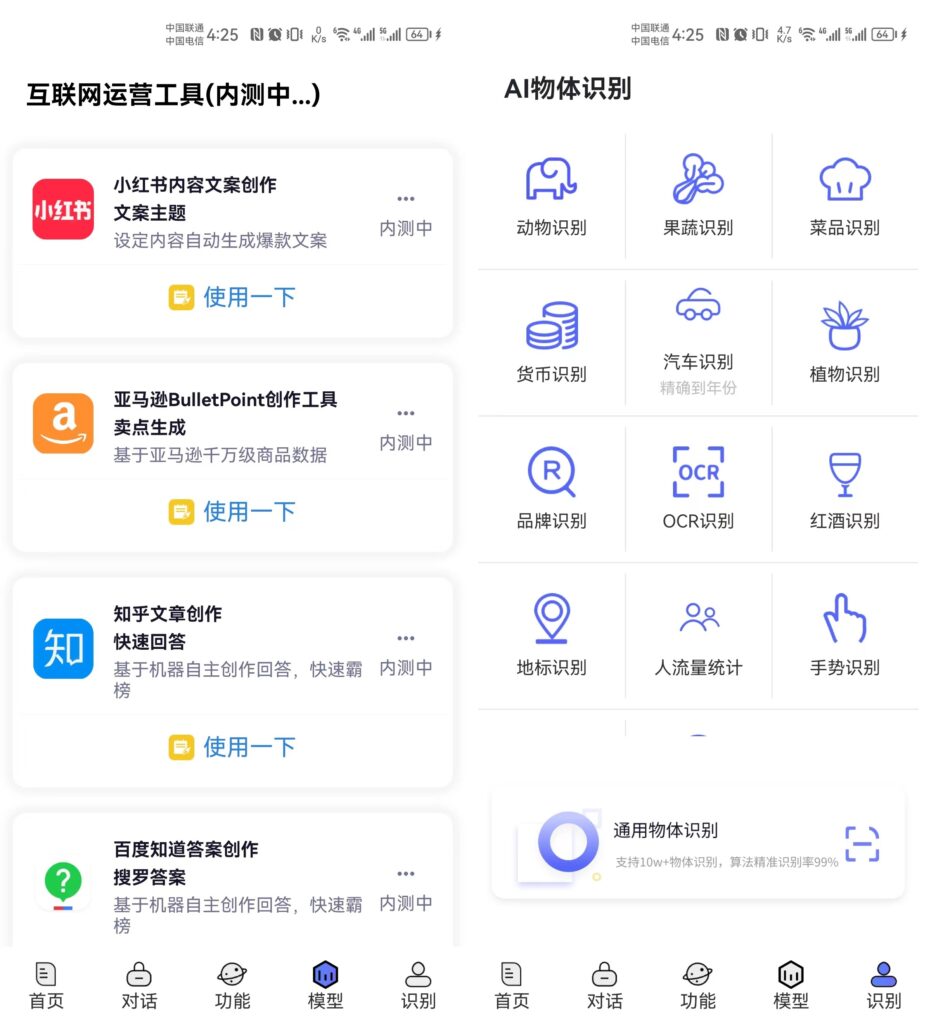Screen dimensions: 931x1024
Task: Expand options menu on 小红书内容文案创作 card
Action: [406, 199]
